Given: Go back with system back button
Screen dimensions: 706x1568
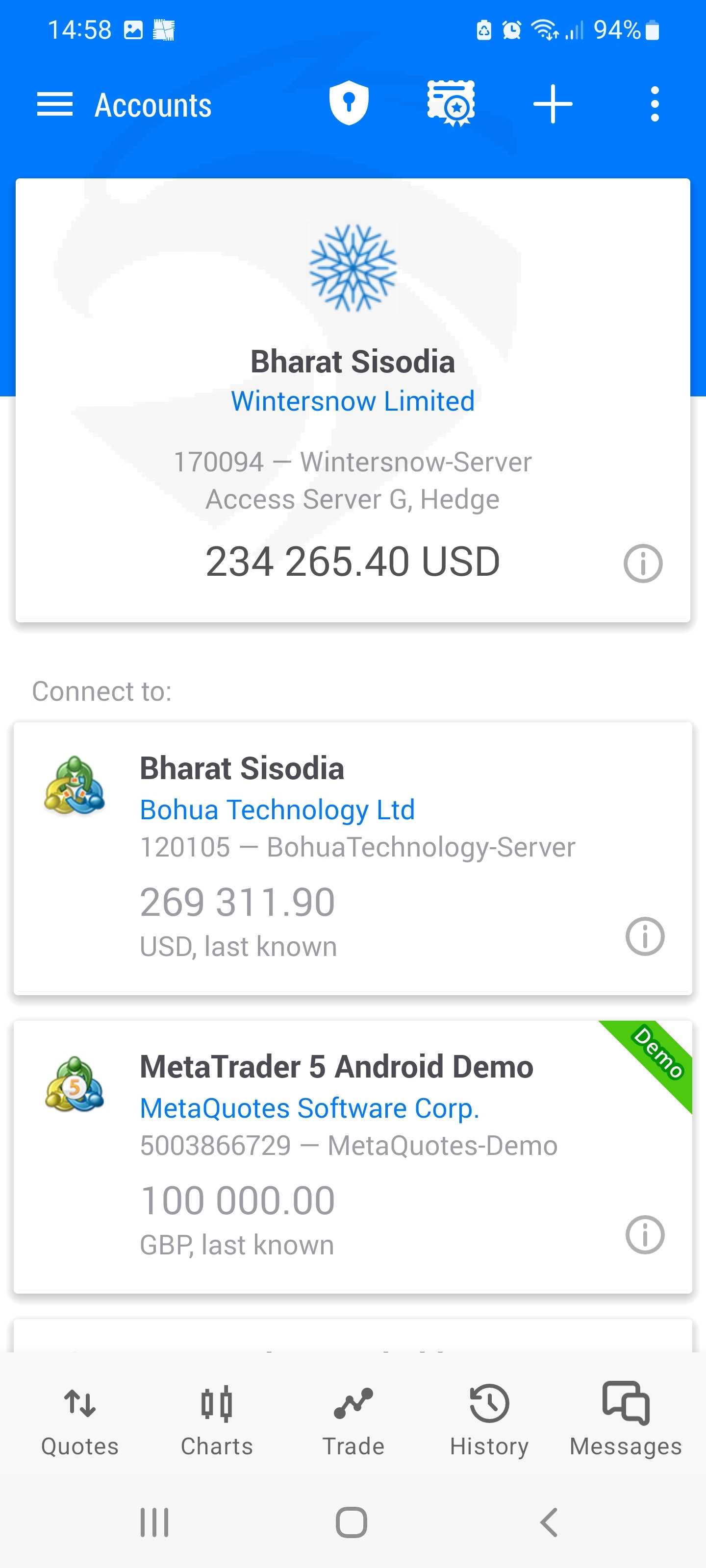Looking at the screenshot, I should point(549,1522).
